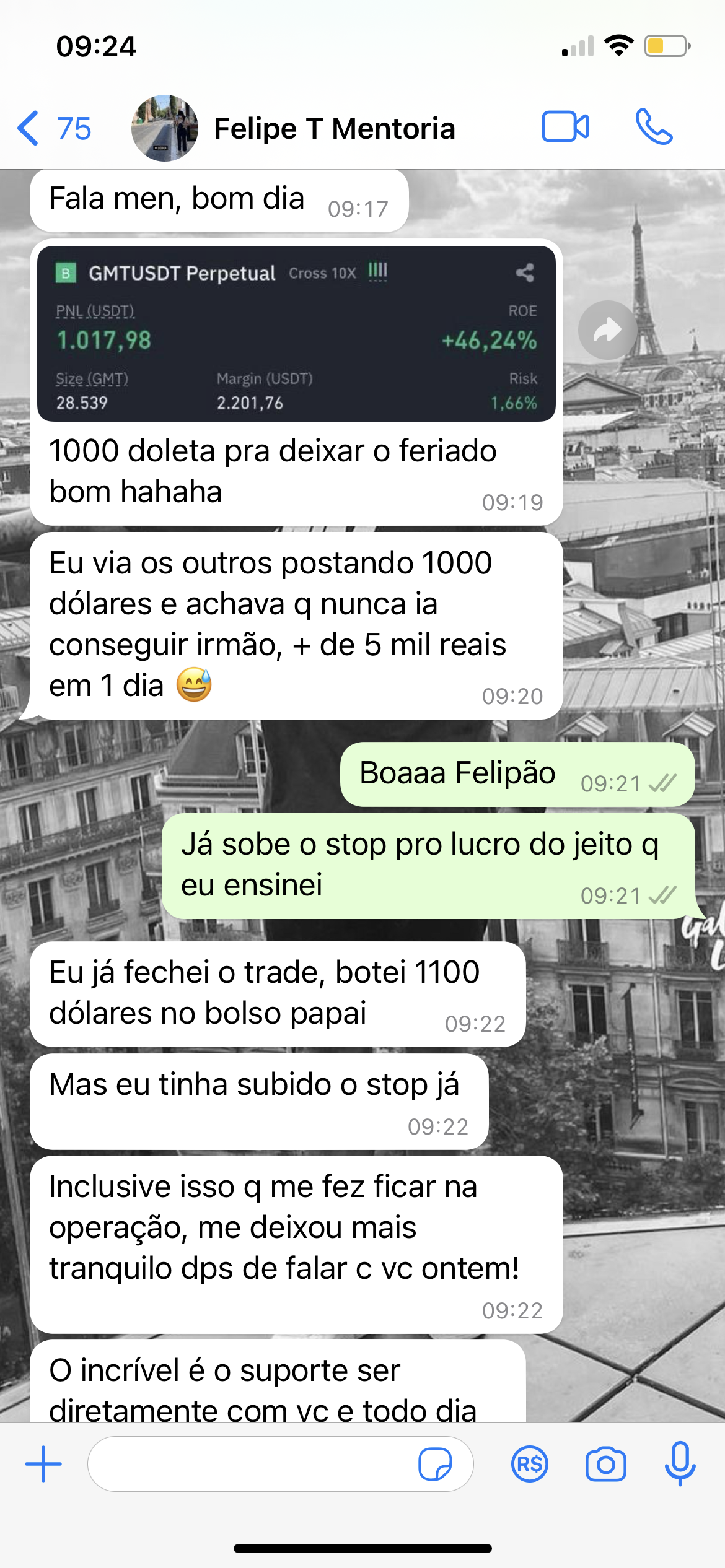Go back to the chats list

(53, 128)
